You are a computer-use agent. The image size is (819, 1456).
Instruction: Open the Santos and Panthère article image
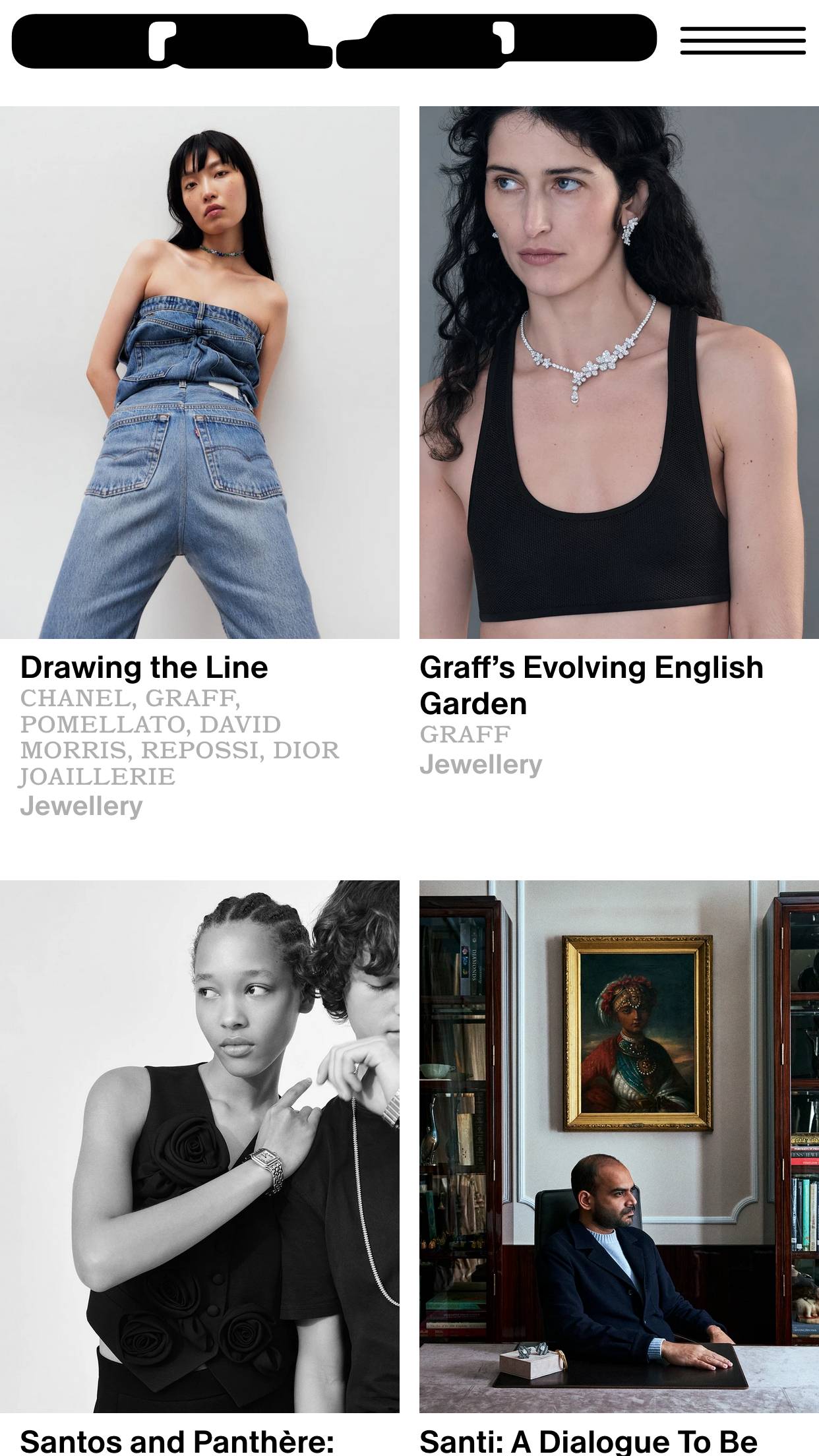tap(199, 1145)
